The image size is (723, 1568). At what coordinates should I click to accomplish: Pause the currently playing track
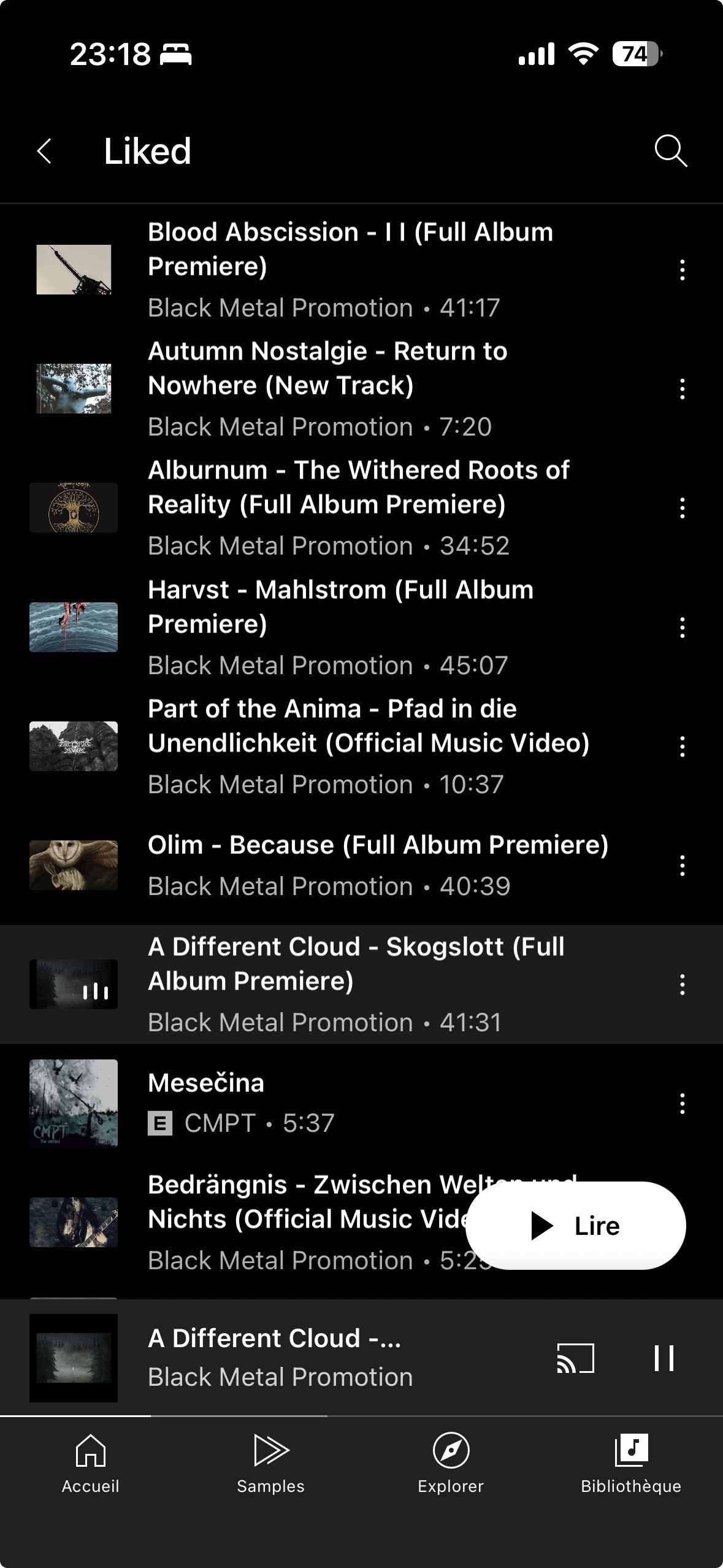(x=664, y=1358)
